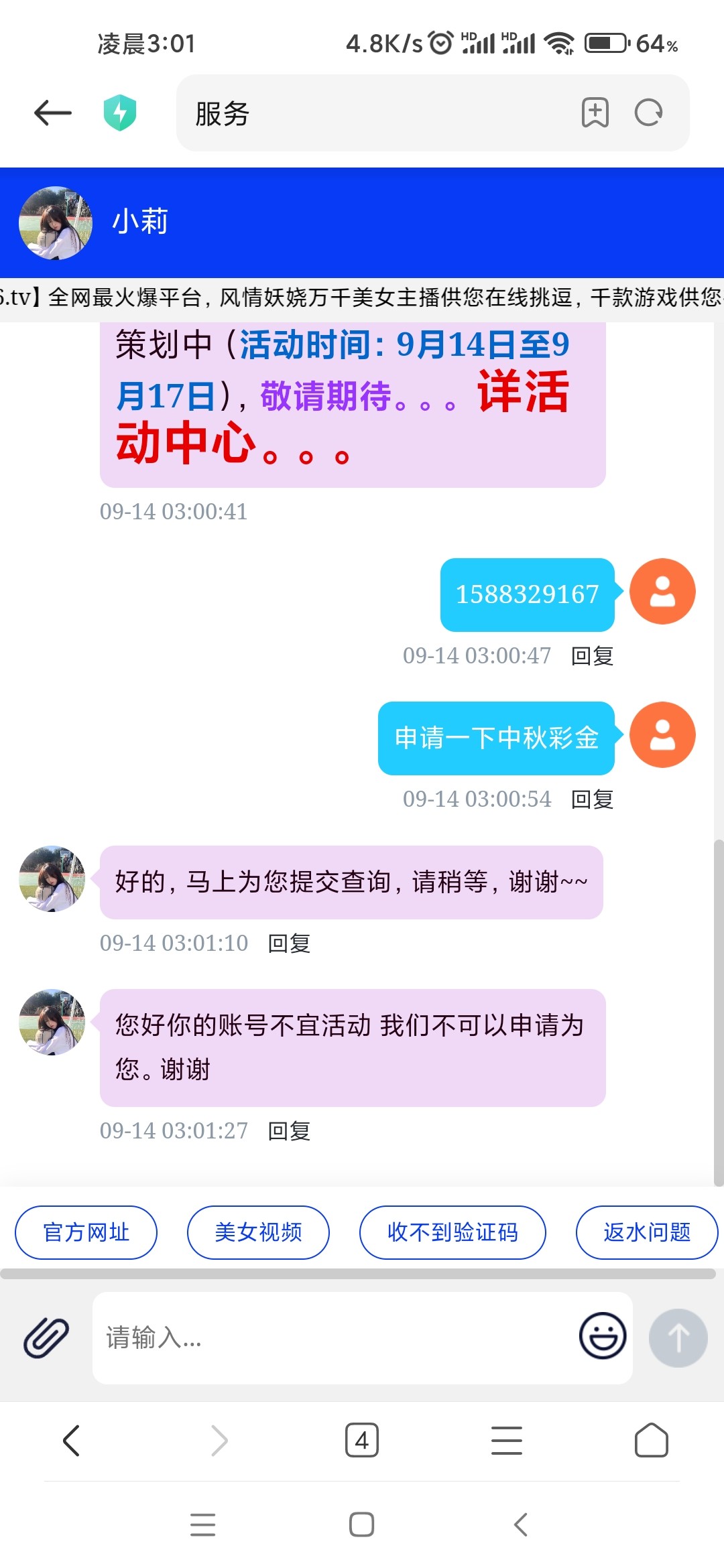Focus the 请输入... message field
The height and width of the screenshot is (1568, 724).
tap(335, 1337)
